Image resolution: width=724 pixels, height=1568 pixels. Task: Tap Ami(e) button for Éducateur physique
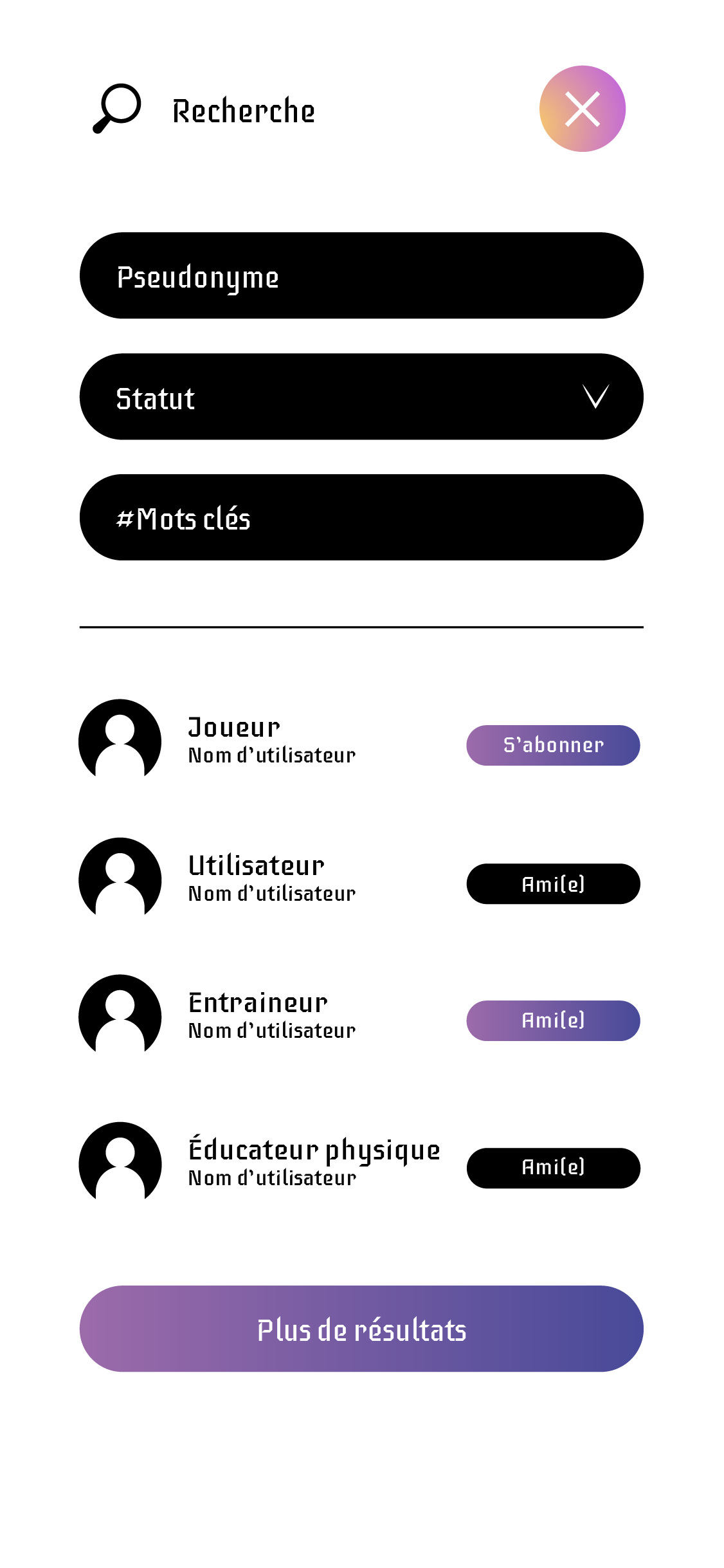553,1168
